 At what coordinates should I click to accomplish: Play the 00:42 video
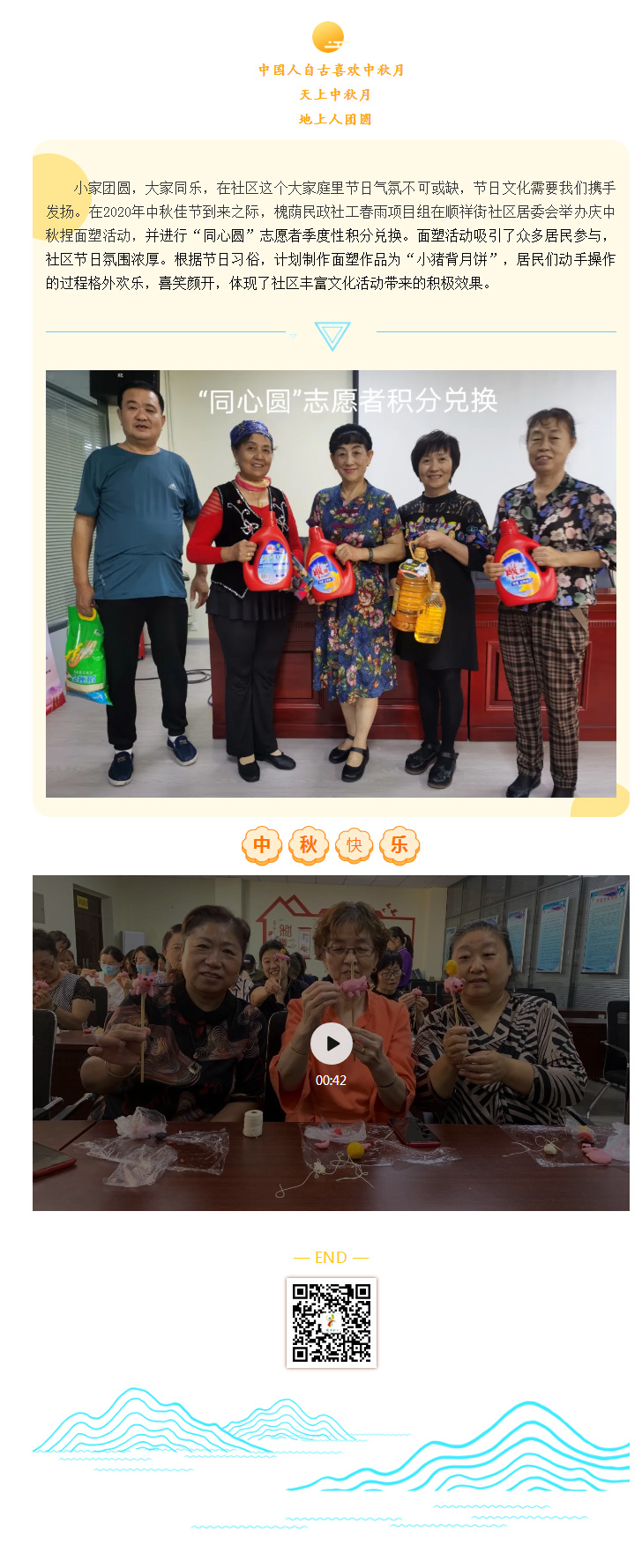point(332,1044)
